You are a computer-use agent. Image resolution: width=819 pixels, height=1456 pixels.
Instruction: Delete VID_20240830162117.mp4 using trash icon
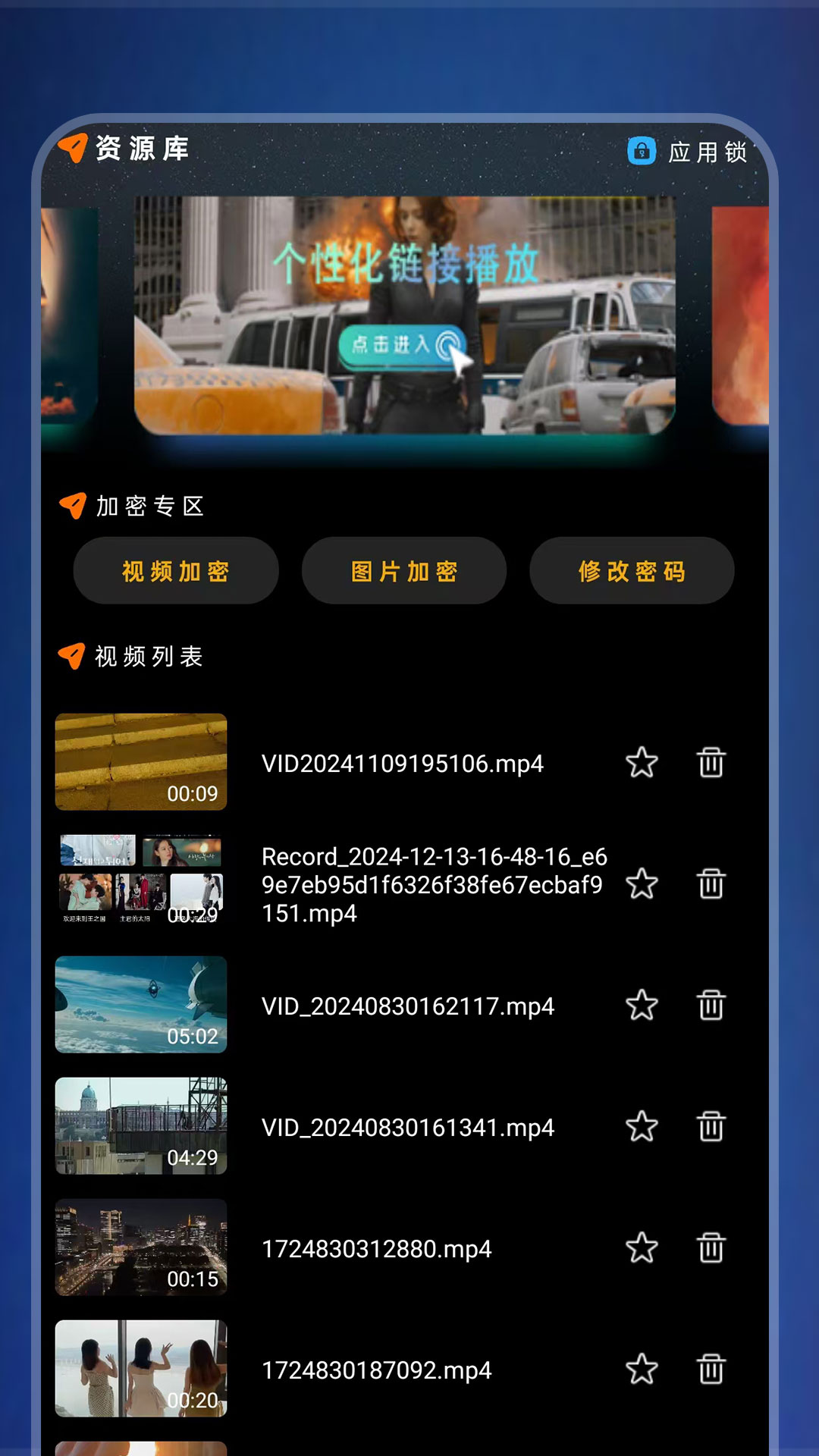[711, 1005]
